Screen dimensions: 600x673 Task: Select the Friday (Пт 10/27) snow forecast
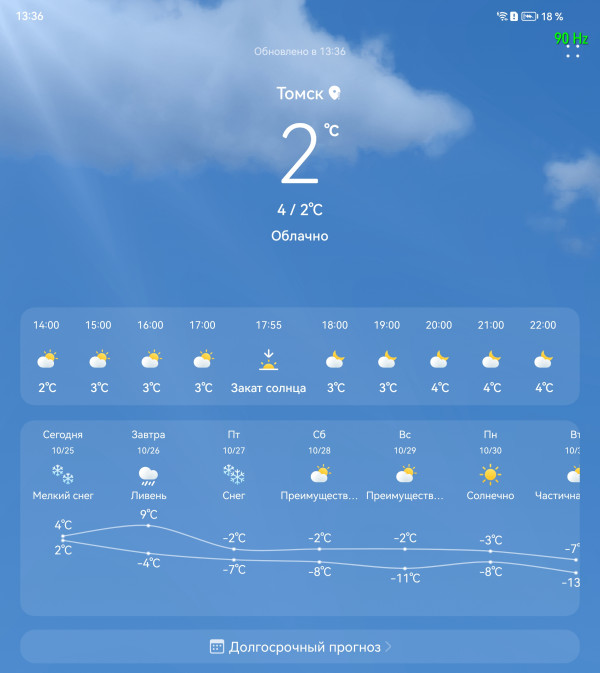coord(234,467)
